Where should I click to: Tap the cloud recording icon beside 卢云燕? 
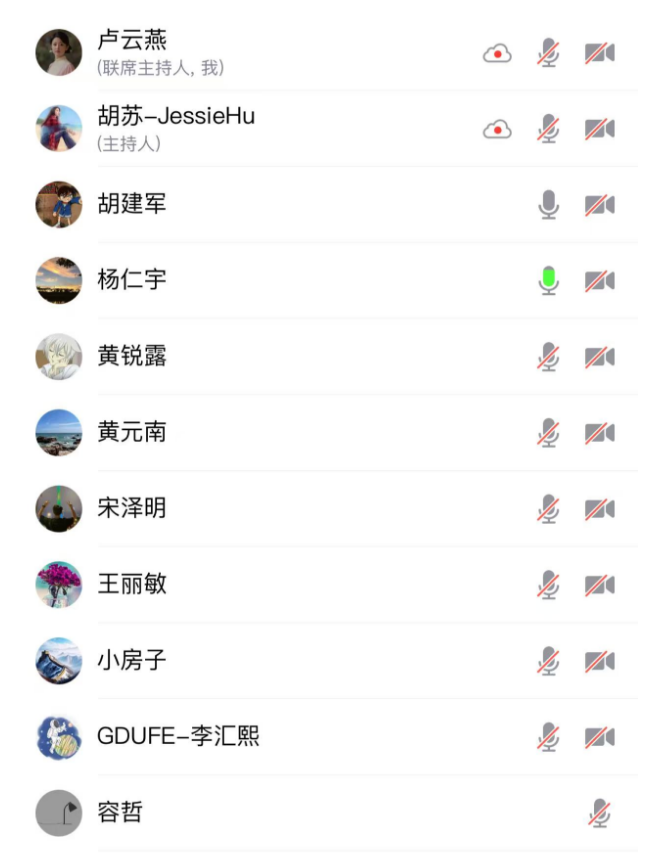pyautogui.click(x=497, y=53)
